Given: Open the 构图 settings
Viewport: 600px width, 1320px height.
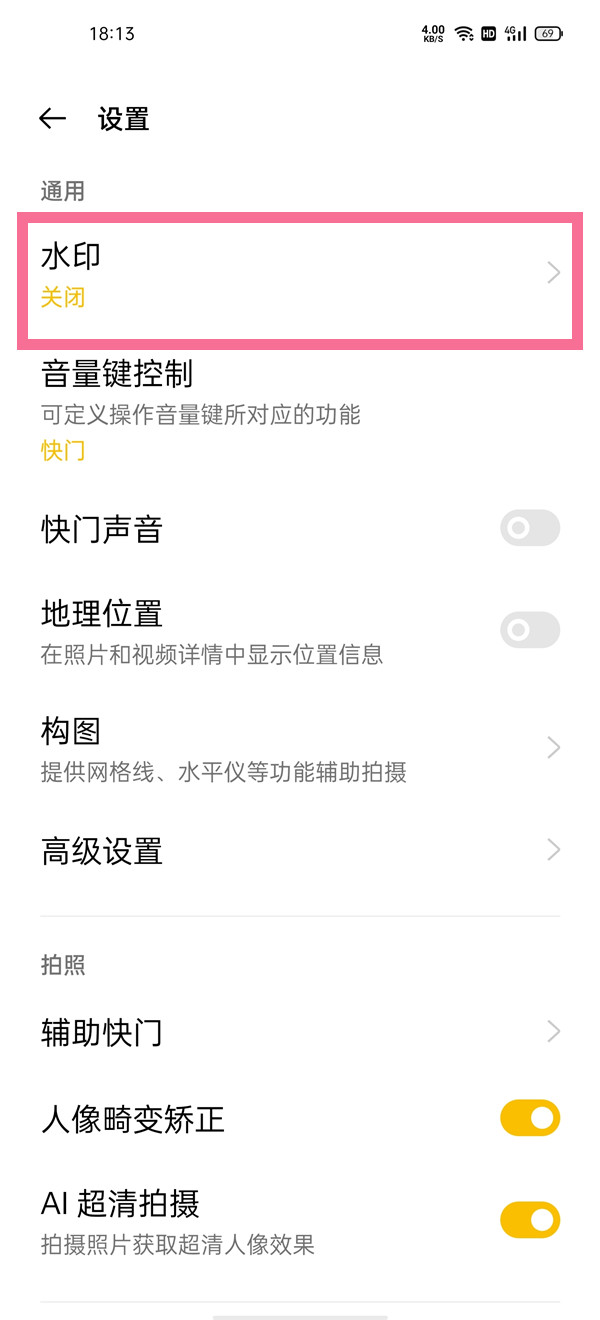Looking at the screenshot, I should tap(300, 748).
